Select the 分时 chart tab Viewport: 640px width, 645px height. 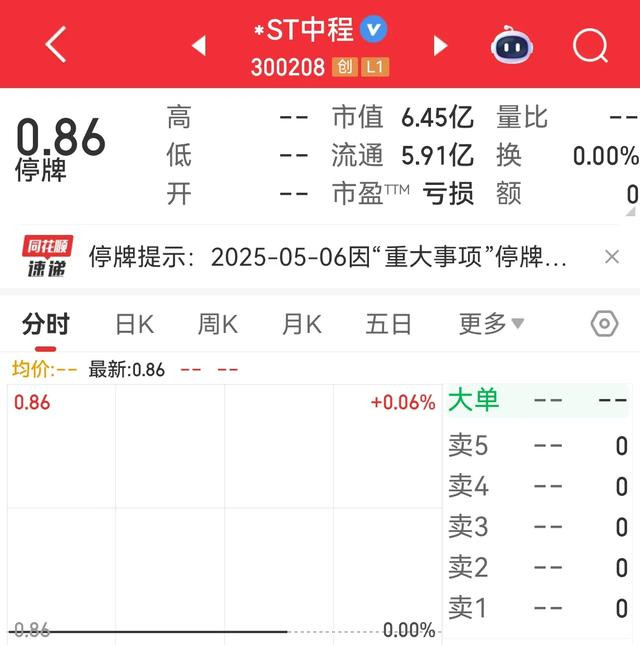46,324
